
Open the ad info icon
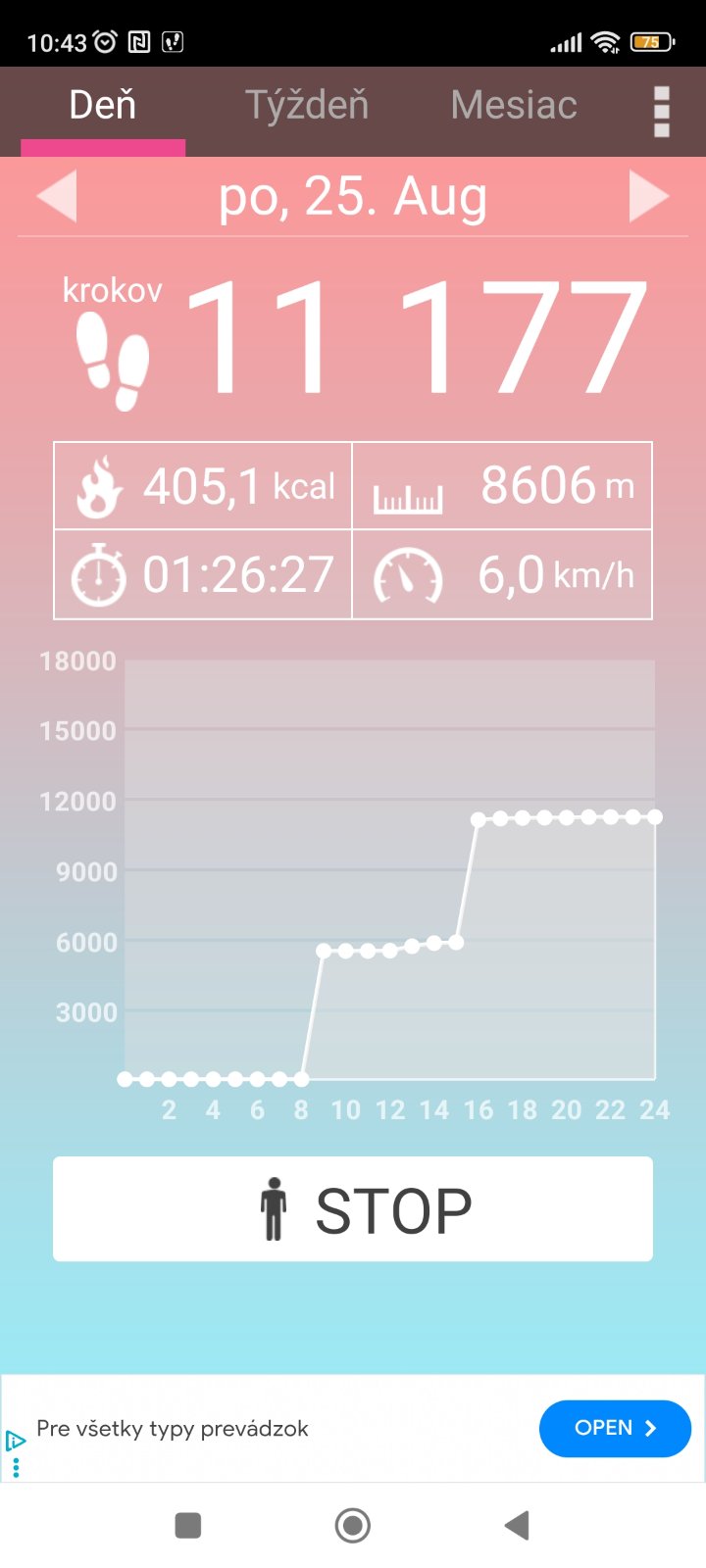point(16,1441)
